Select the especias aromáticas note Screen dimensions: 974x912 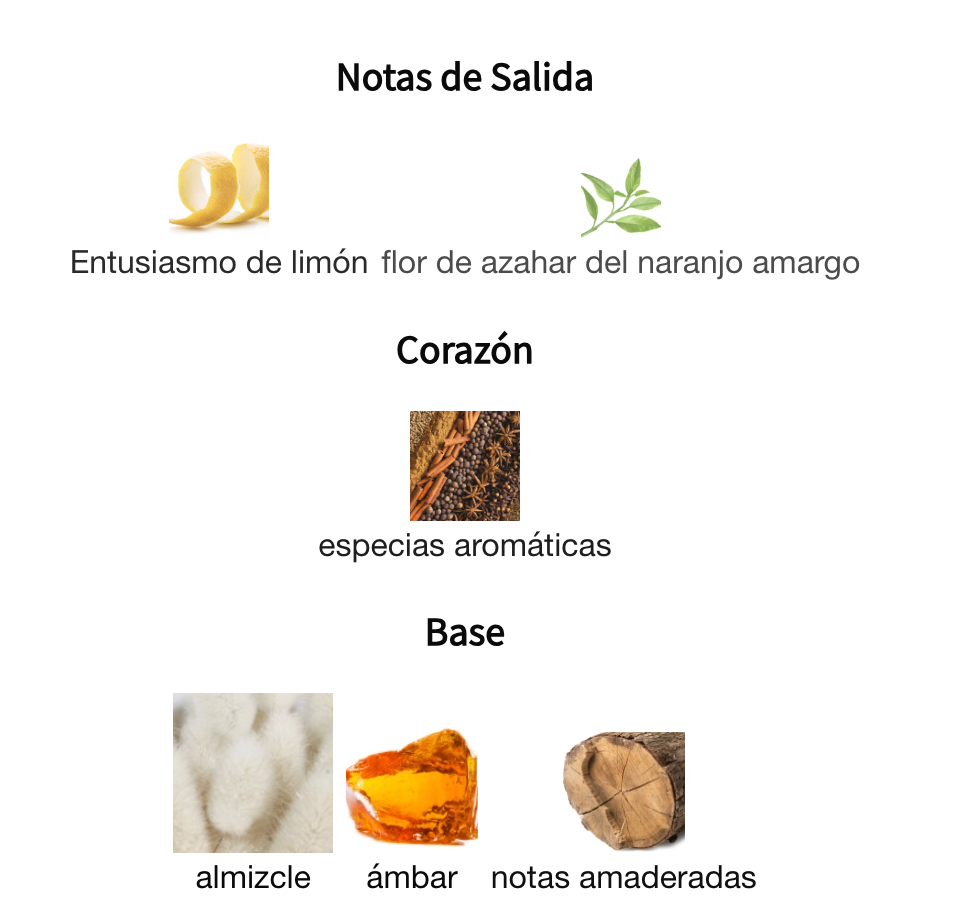point(464,466)
